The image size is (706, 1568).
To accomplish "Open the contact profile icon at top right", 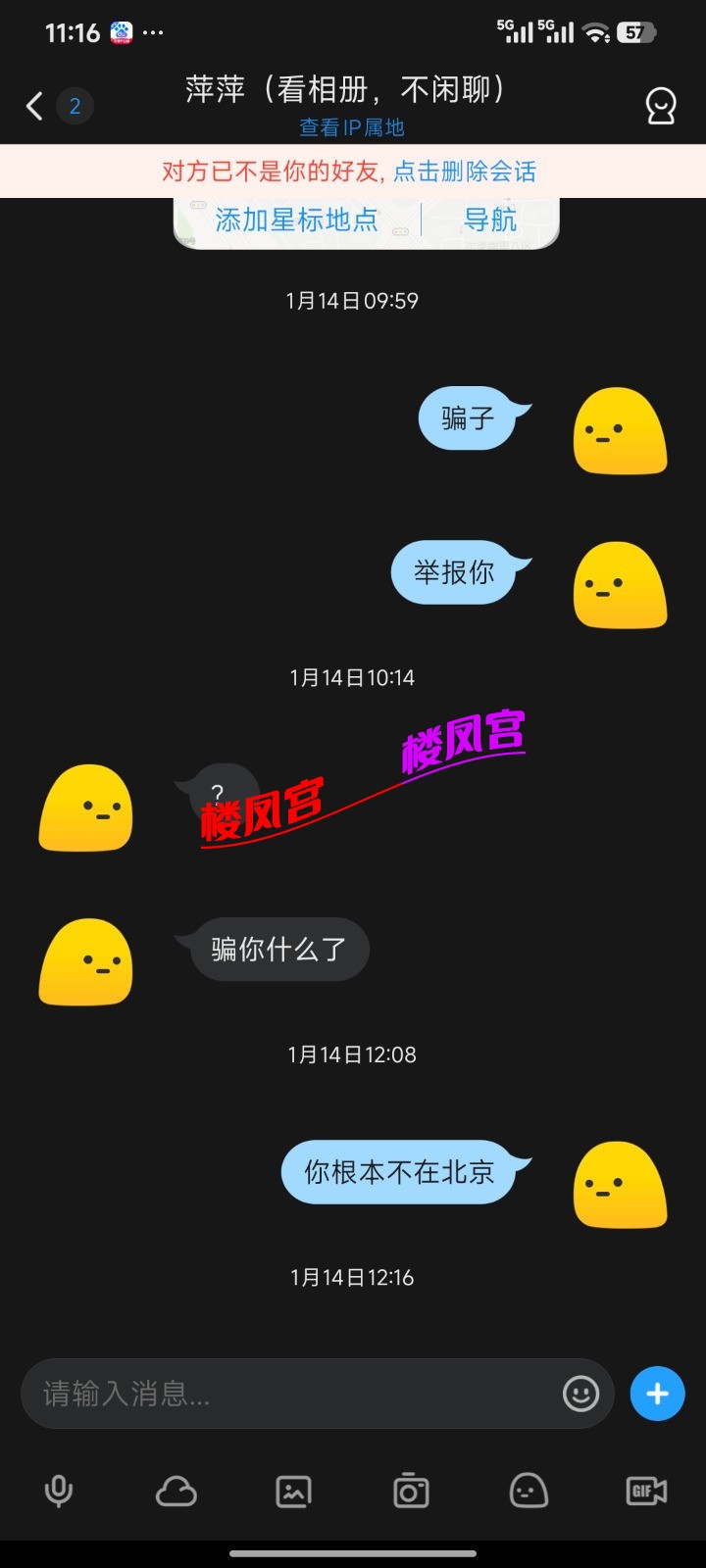I will click(661, 105).
